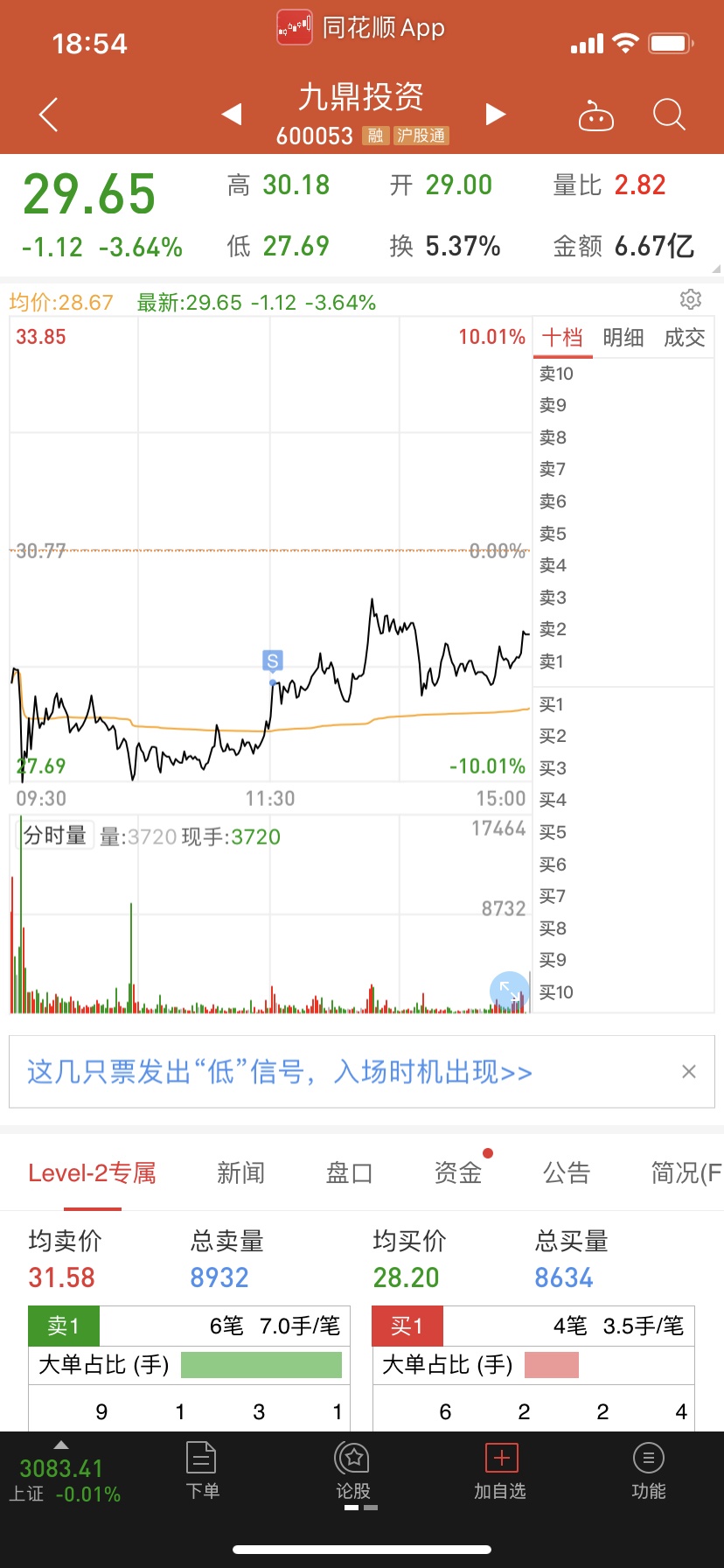Select the 十档 tab
Image resolution: width=724 pixels, height=1568 pixels.
[x=563, y=338]
